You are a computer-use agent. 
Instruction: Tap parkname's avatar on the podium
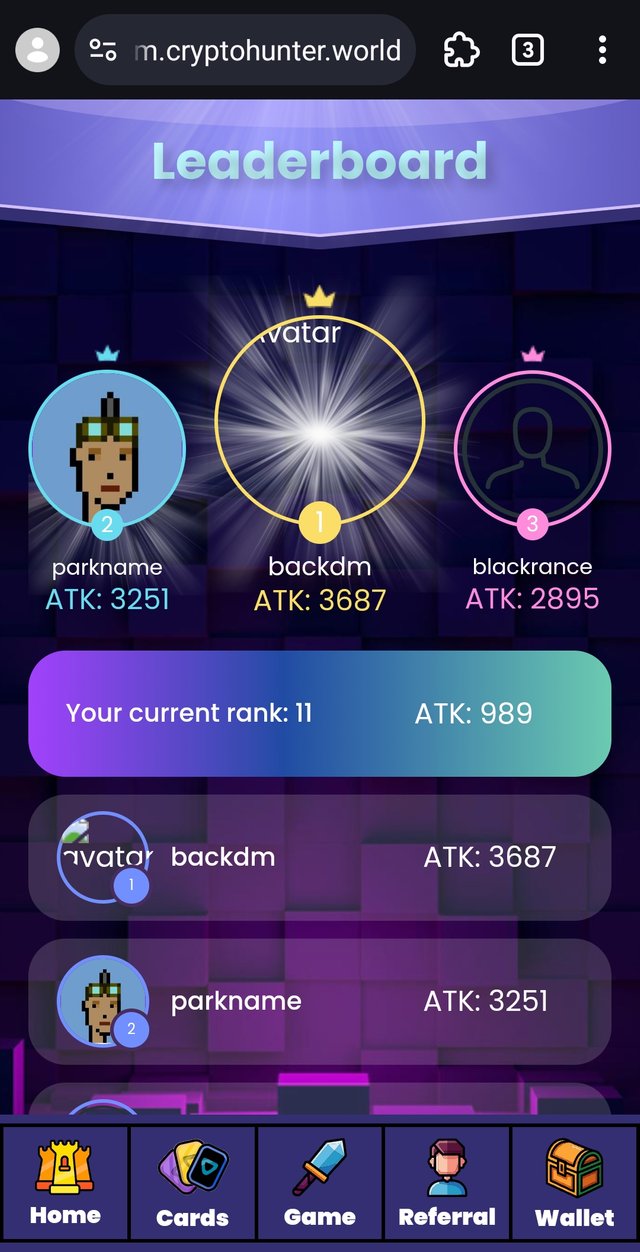(x=107, y=448)
